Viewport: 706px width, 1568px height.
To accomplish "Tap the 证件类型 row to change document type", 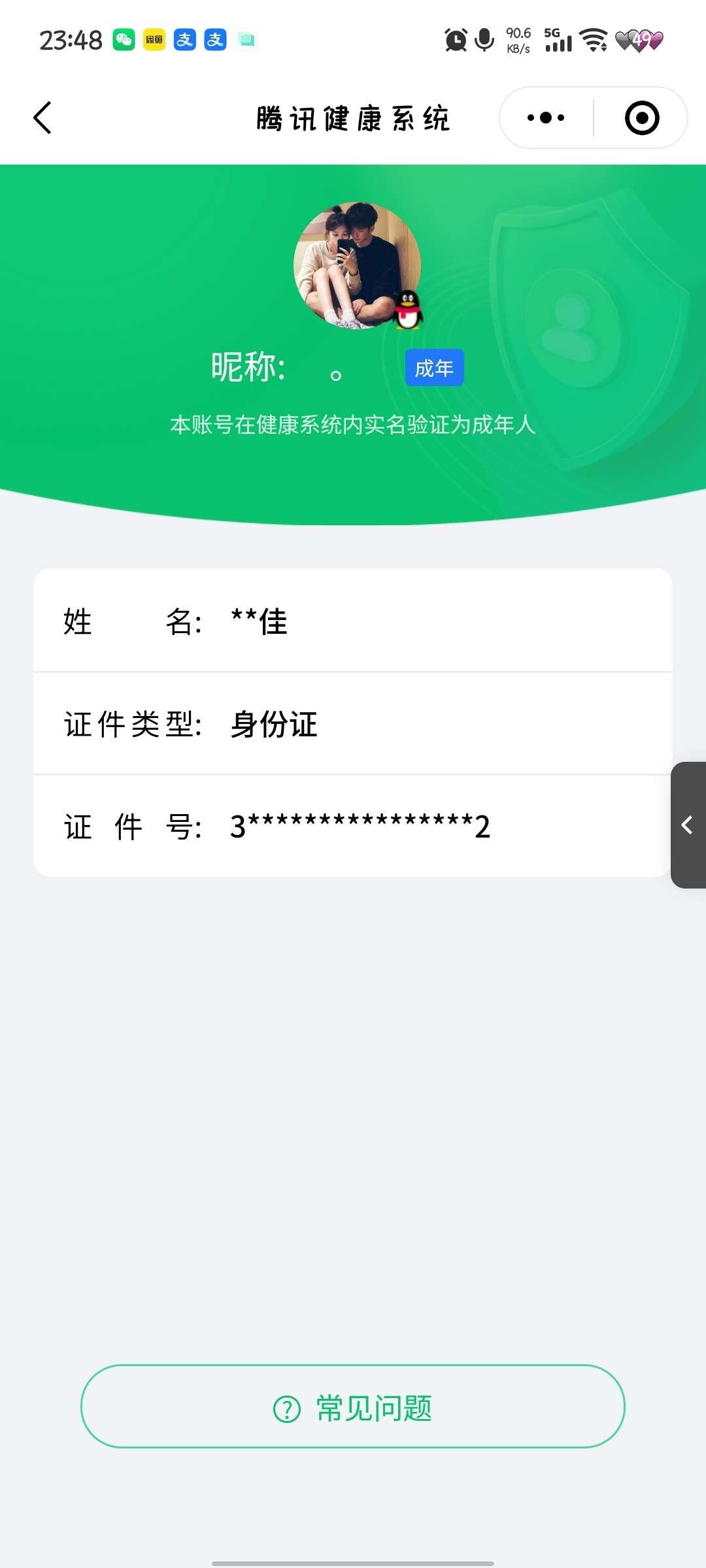I will tap(353, 724).
